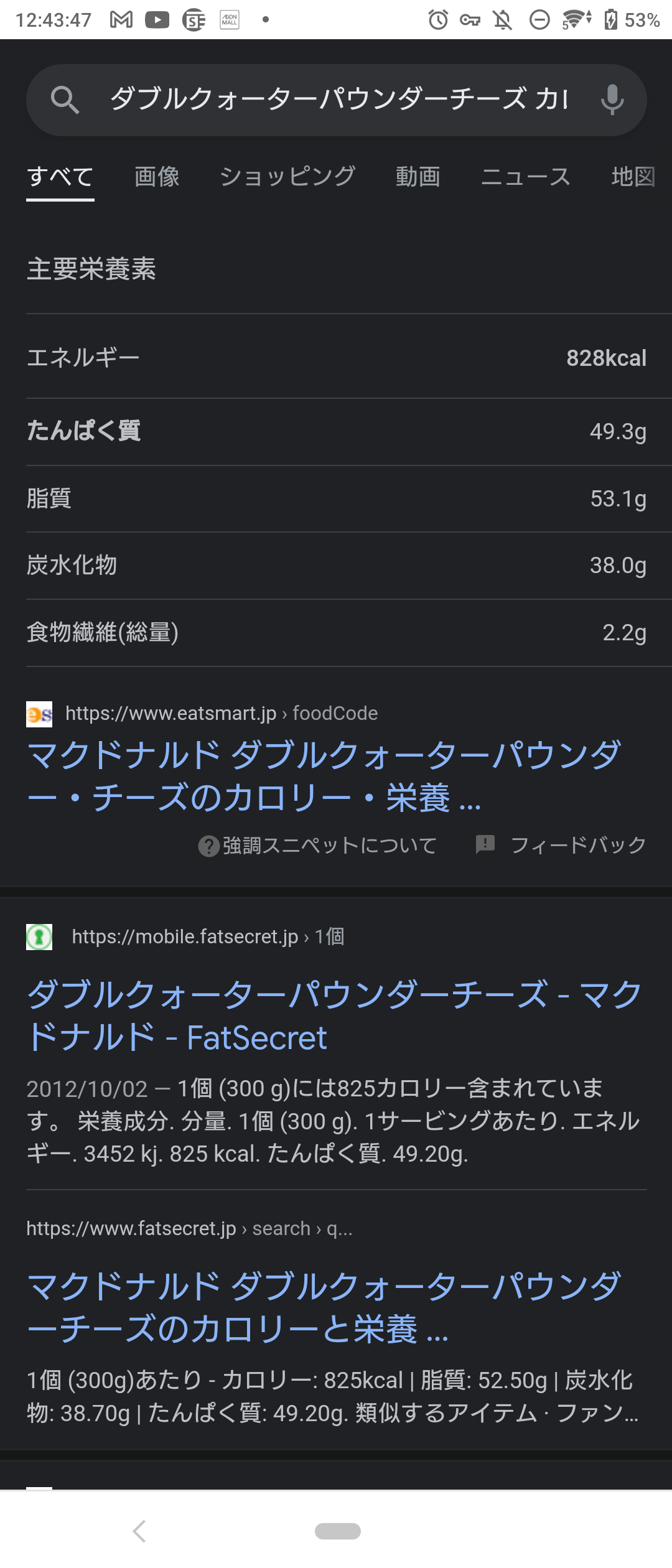
Task: Switch to the 画像 tab
Action: click(x=157, y=177)
